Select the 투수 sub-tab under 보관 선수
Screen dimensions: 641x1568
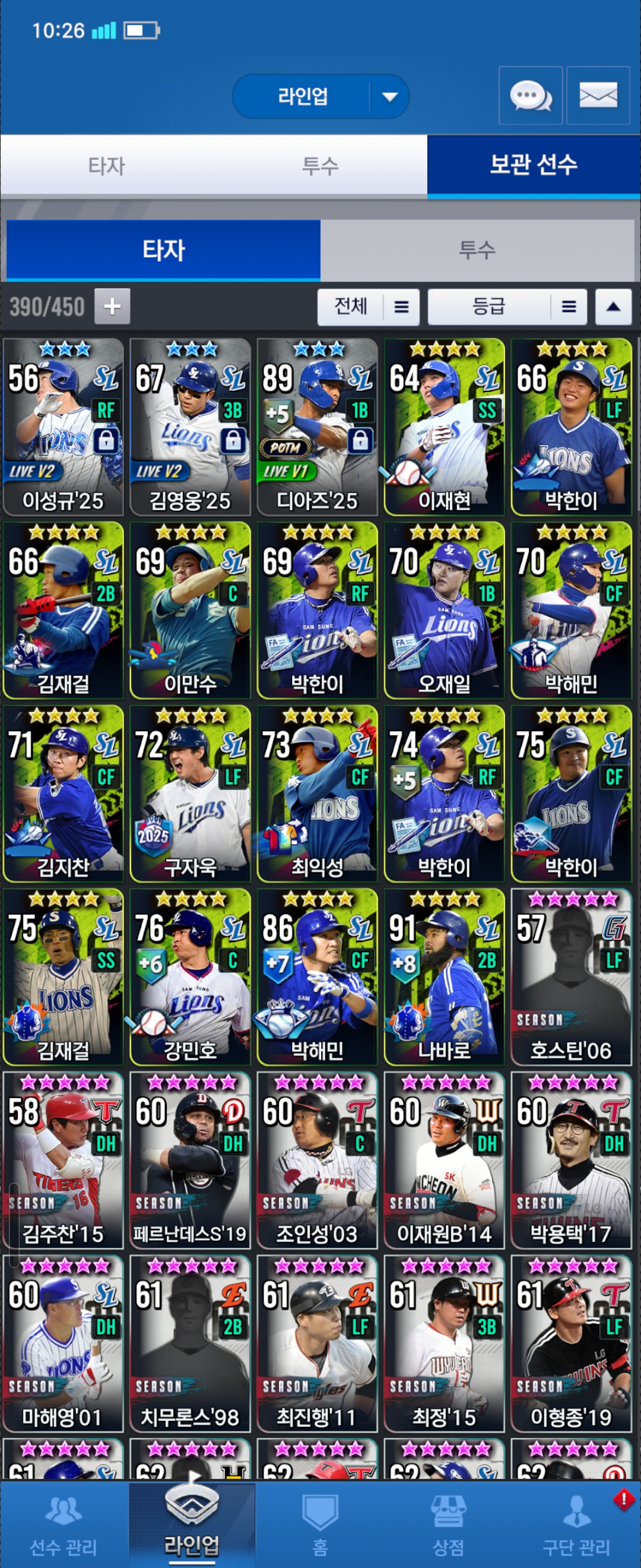[x=477, y=250]
